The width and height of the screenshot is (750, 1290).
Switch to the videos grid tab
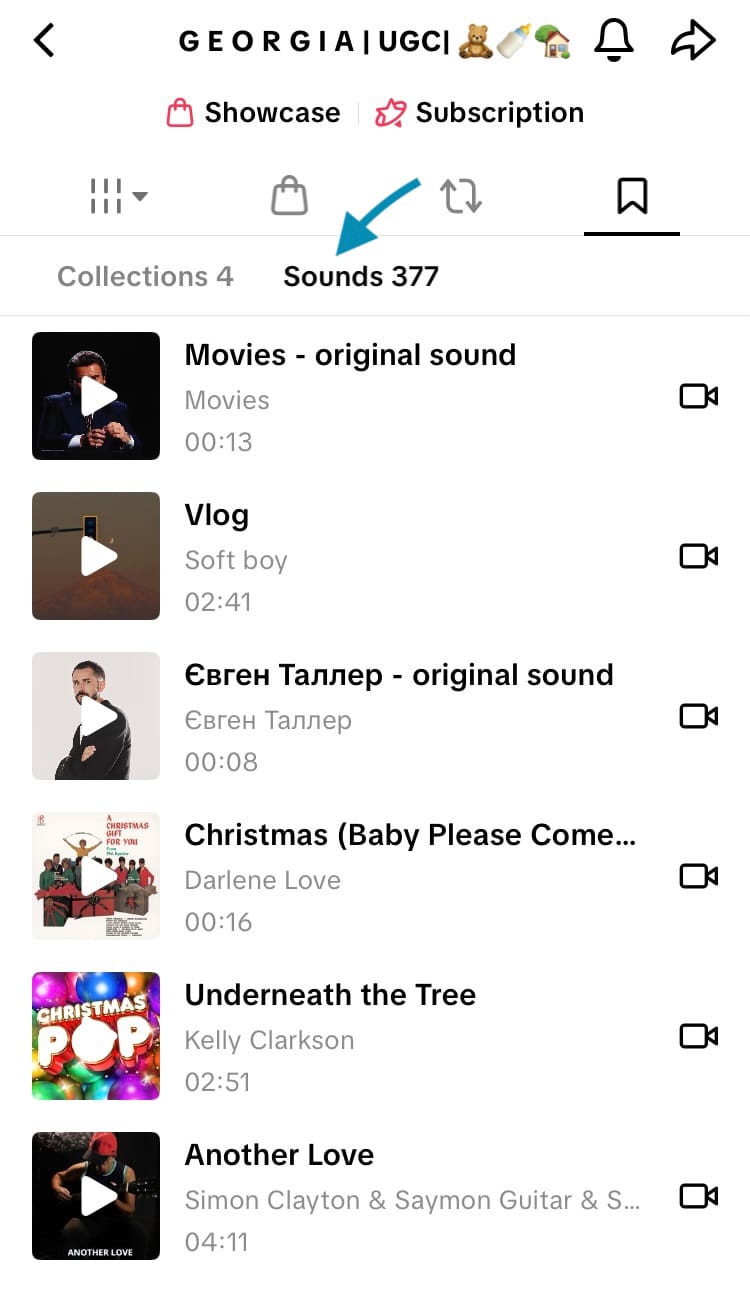click(118, 196)
